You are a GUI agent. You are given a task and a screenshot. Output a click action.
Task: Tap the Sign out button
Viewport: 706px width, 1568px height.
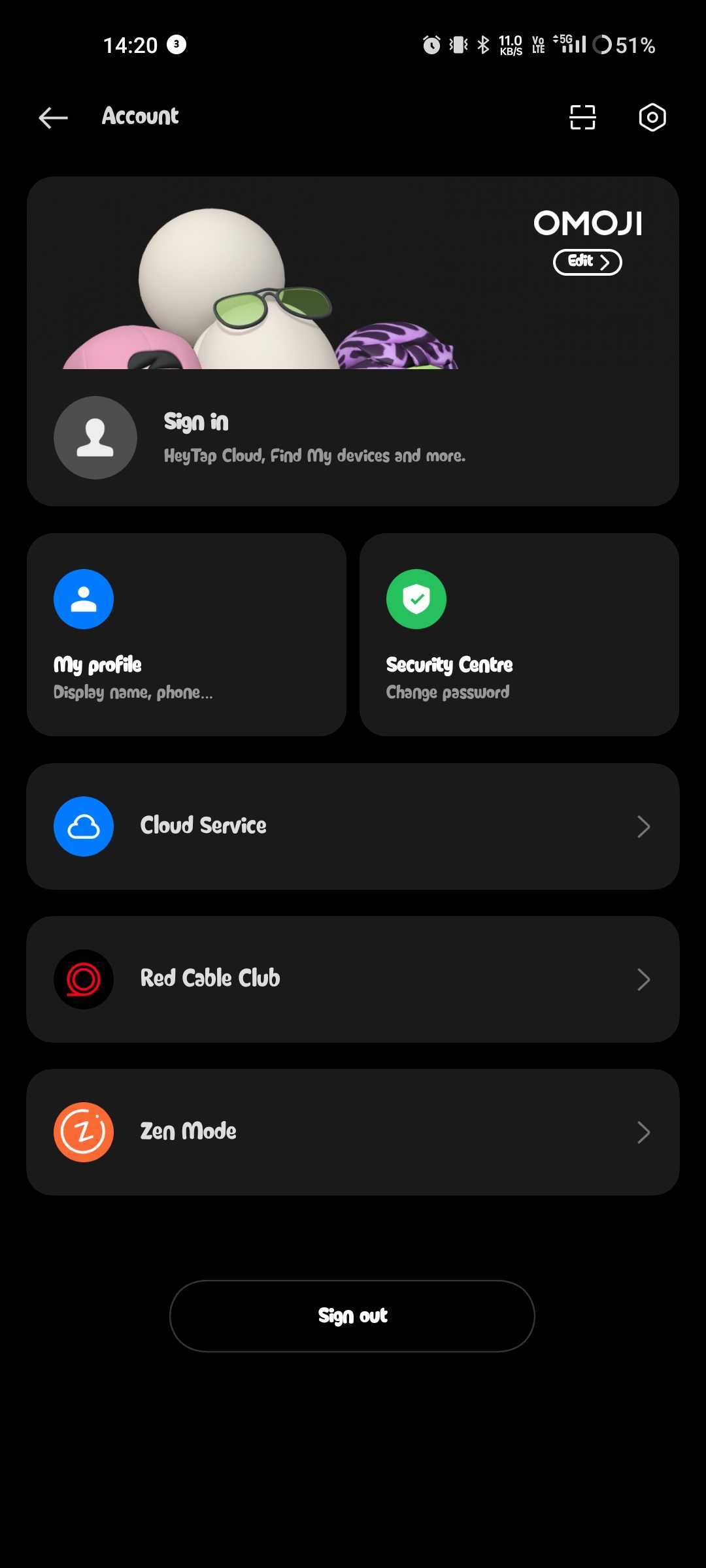pos(352,1316)
